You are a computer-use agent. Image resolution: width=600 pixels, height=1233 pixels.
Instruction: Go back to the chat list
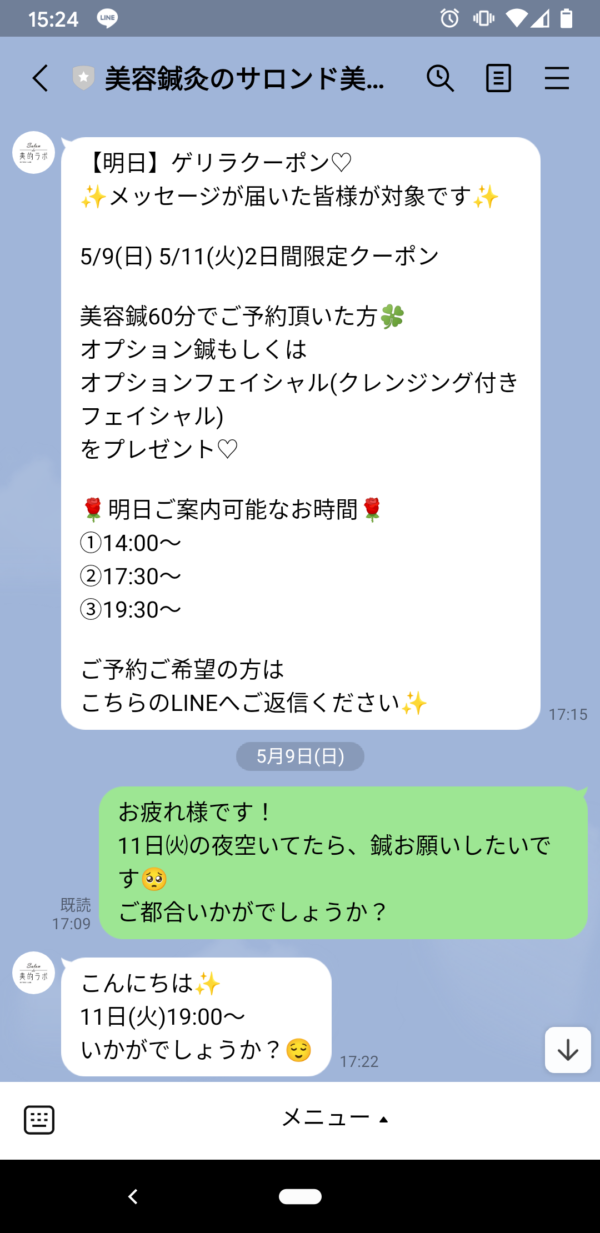click(x=40, y=78)
